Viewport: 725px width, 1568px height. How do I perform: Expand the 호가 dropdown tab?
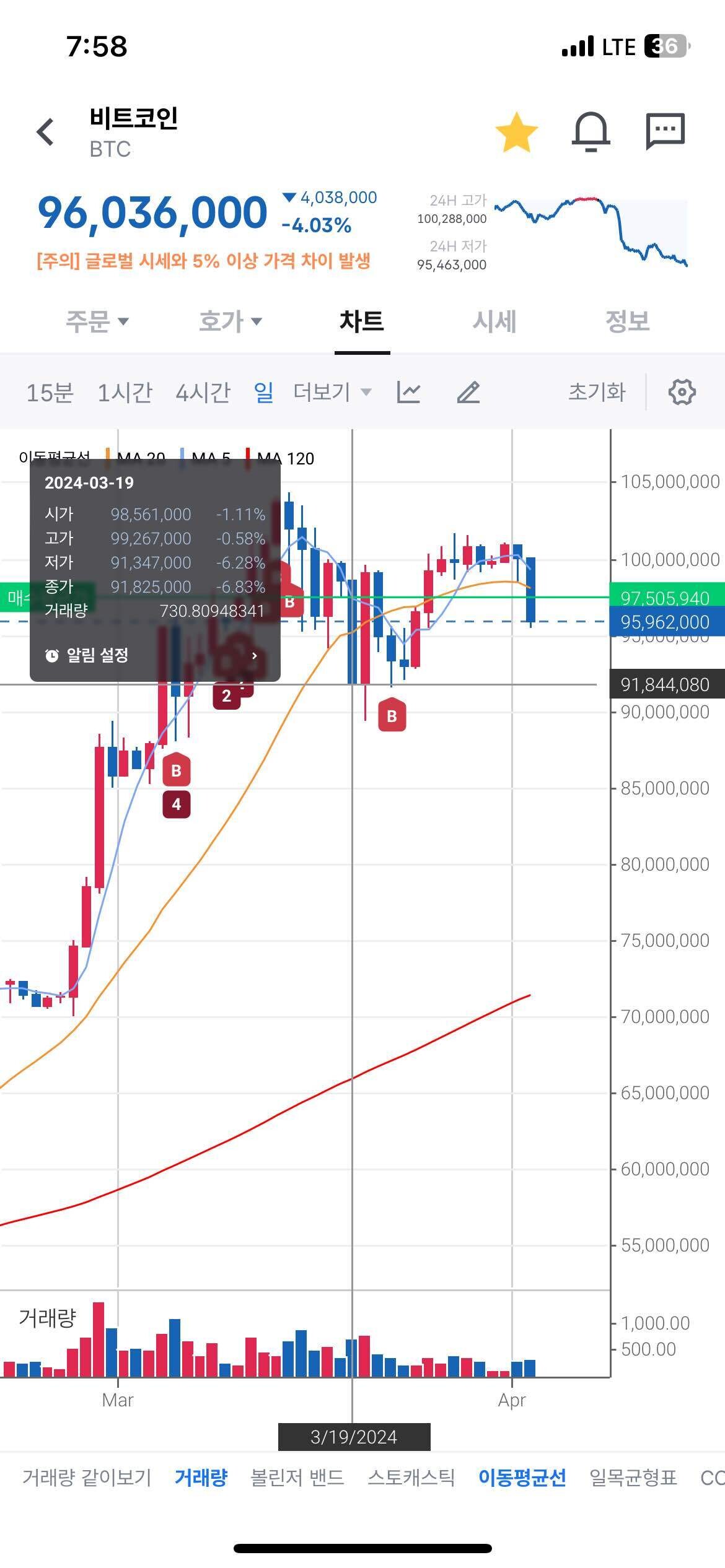230,321
